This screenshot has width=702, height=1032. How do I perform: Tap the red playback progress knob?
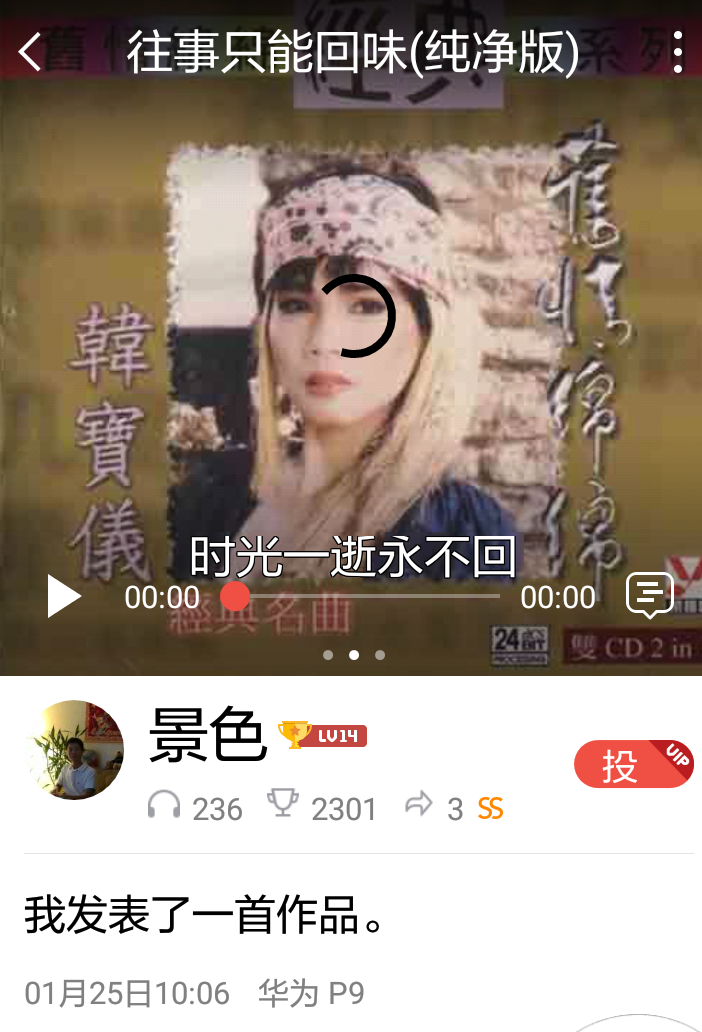click(x=235, y=597)
